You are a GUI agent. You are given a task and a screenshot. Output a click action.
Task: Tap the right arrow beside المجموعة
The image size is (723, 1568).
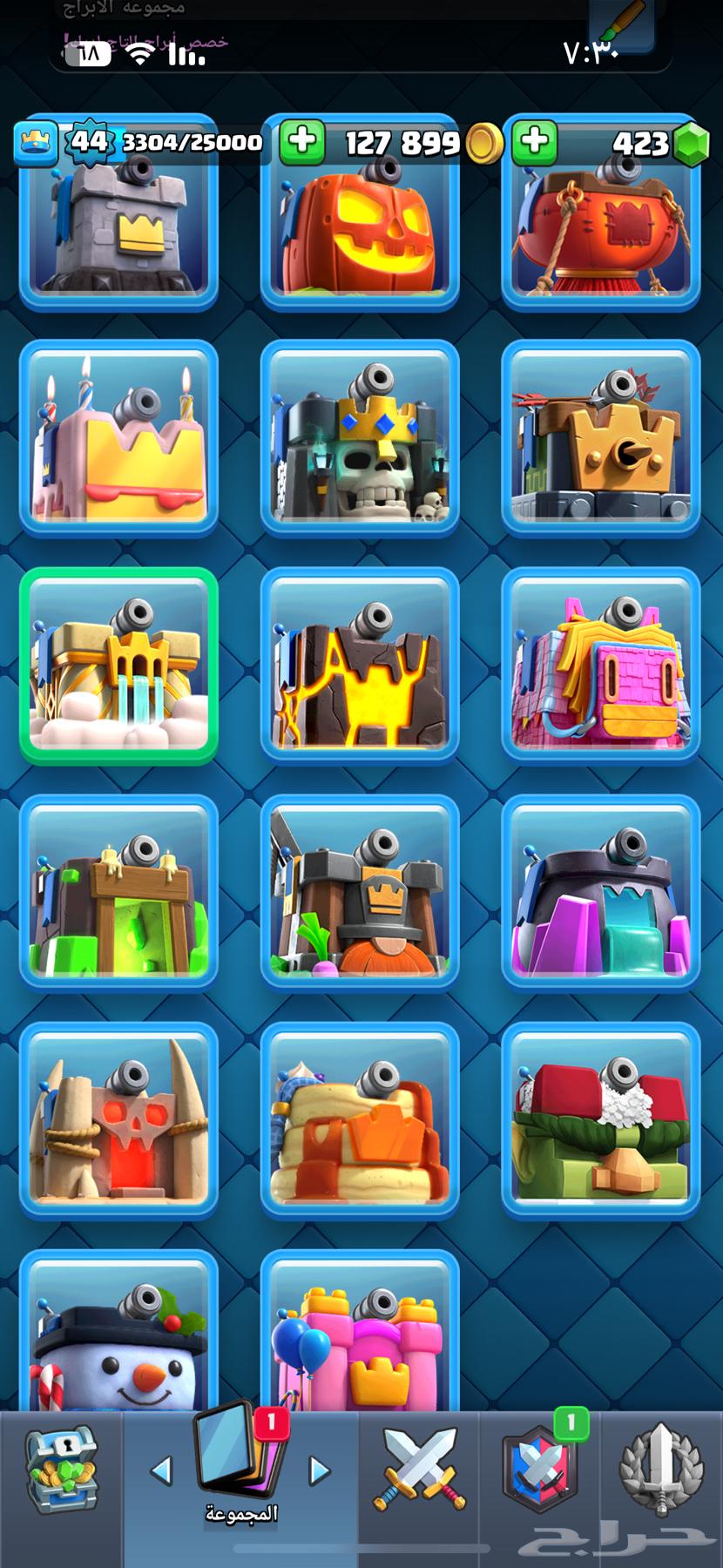click(x=320, y=1471)
